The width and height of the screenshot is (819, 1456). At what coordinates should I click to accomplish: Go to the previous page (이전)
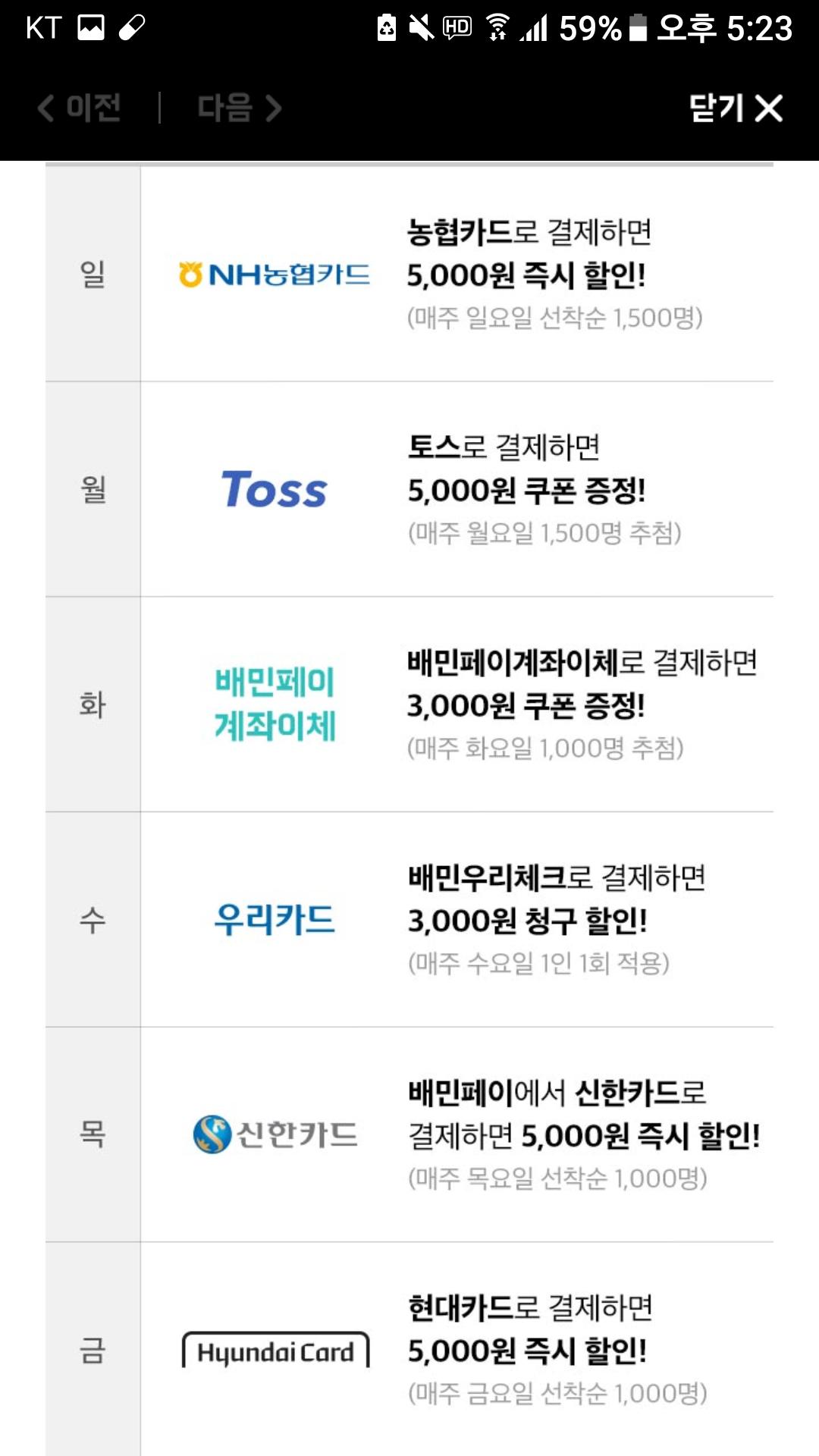pyautogui.click(x=80, y=108)
